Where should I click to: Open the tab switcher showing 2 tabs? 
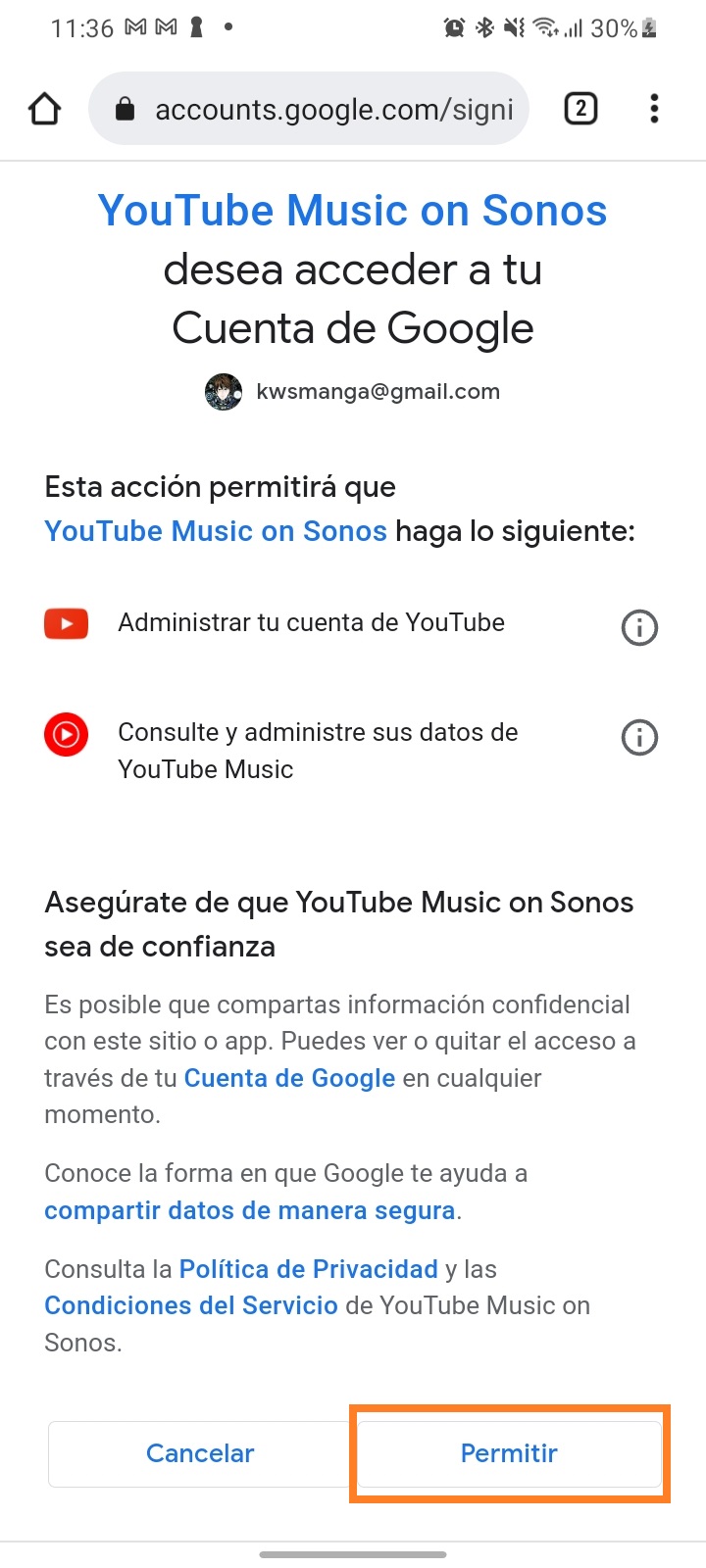click(580, 109)
